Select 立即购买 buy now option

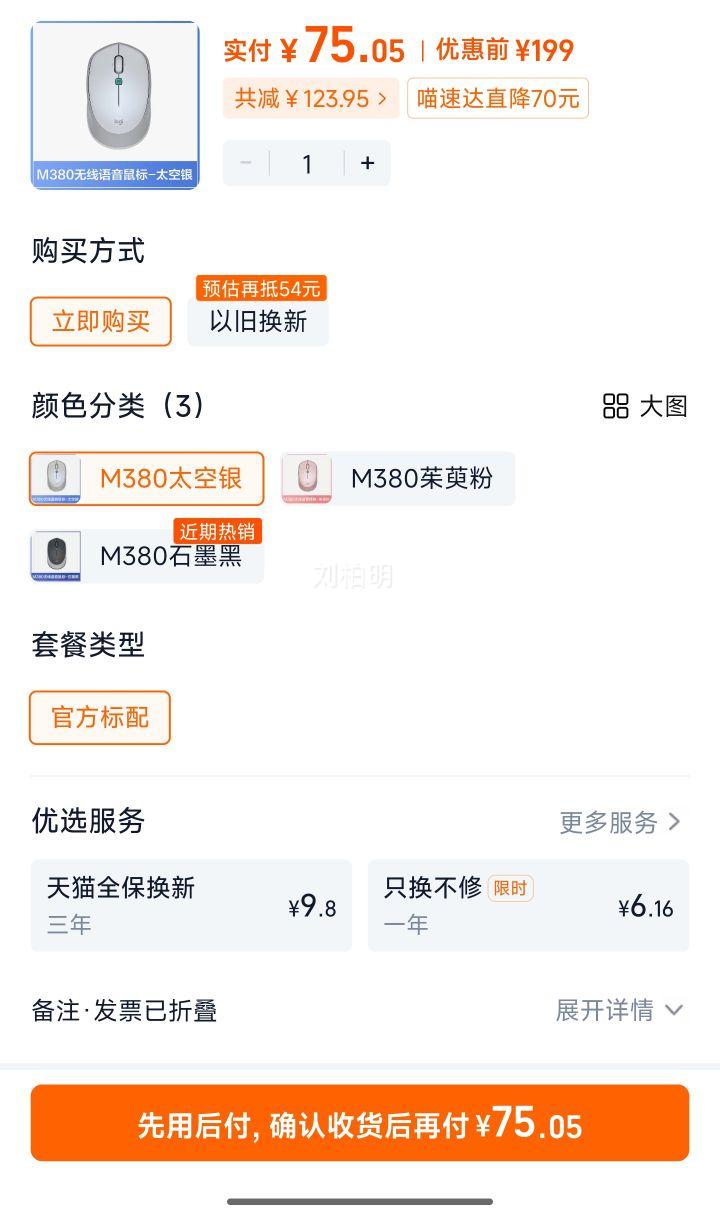[100, 321]
